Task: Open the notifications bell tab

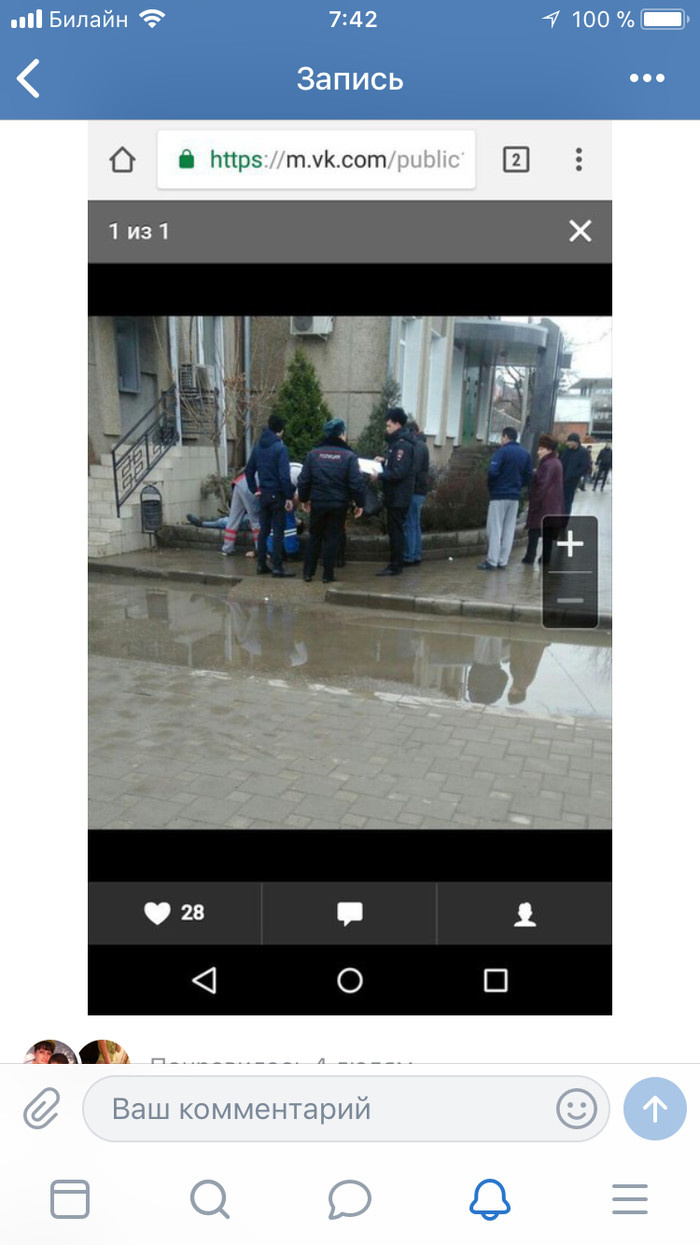Action: tap(490, 1199)
